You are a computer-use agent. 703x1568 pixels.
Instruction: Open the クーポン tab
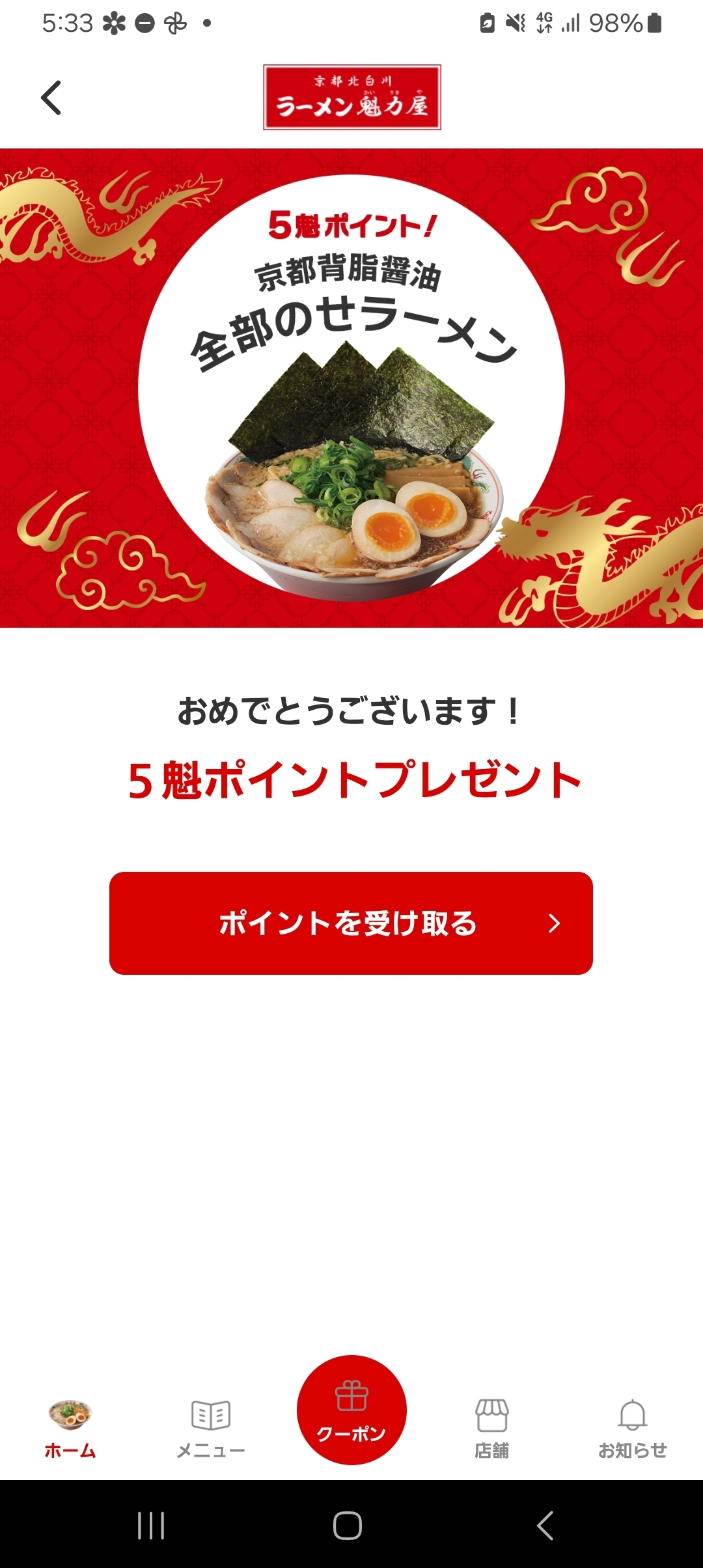(x=351, y=1410)
